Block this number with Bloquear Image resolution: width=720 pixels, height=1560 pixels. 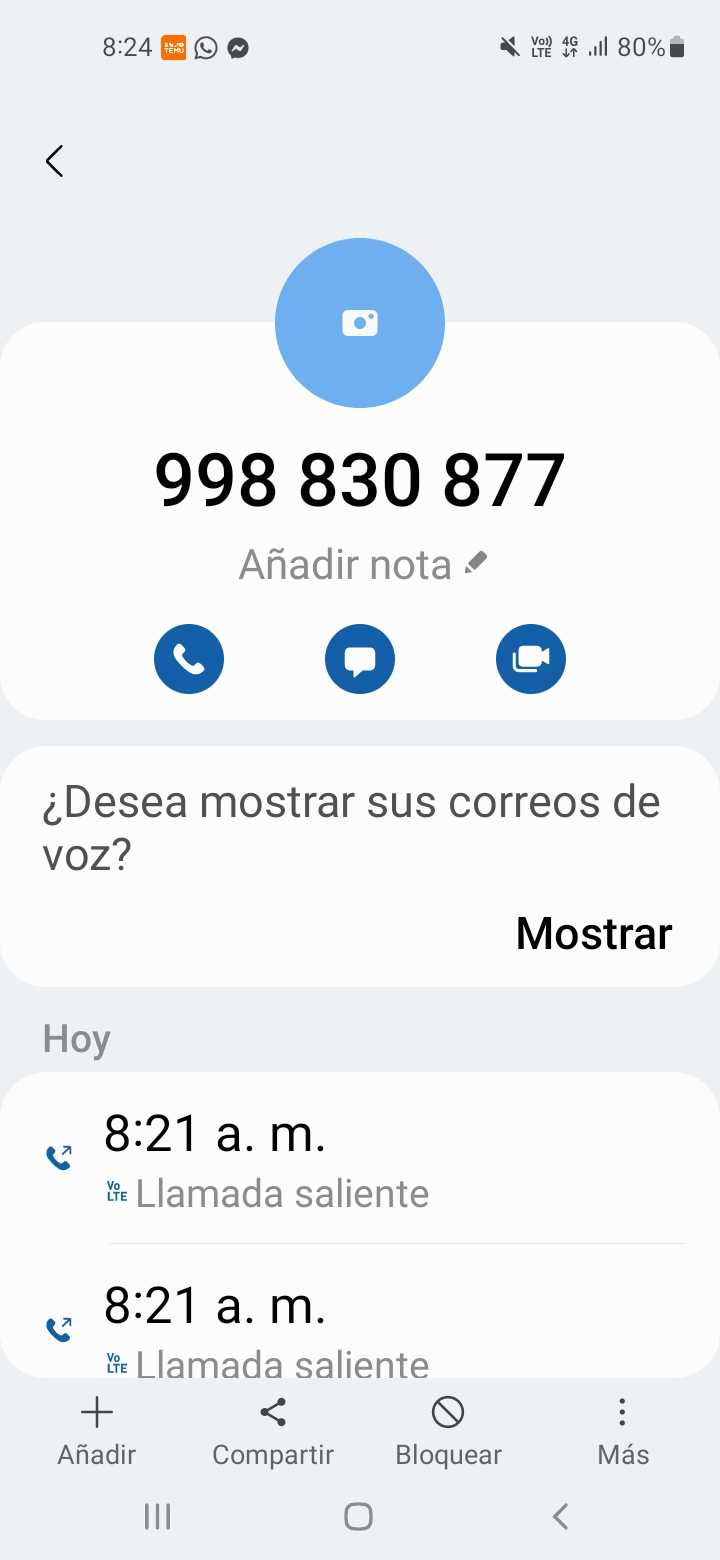click(x=448, y=1431)
